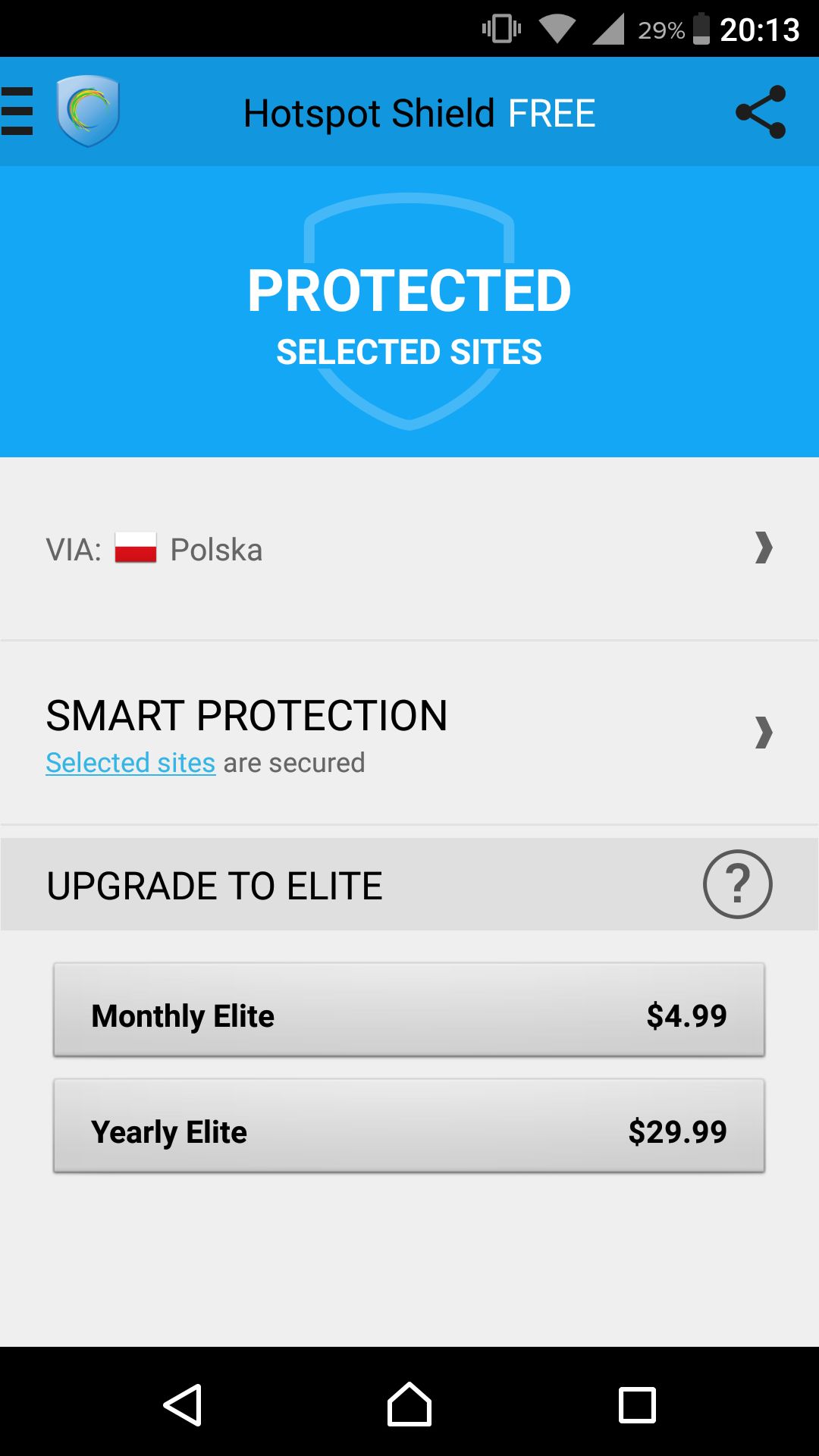Image resolution: width=819 pixels, height=1456 pixels.
Task: Choose Monthly Elite for $4.99
Action: coord(409,1010)
